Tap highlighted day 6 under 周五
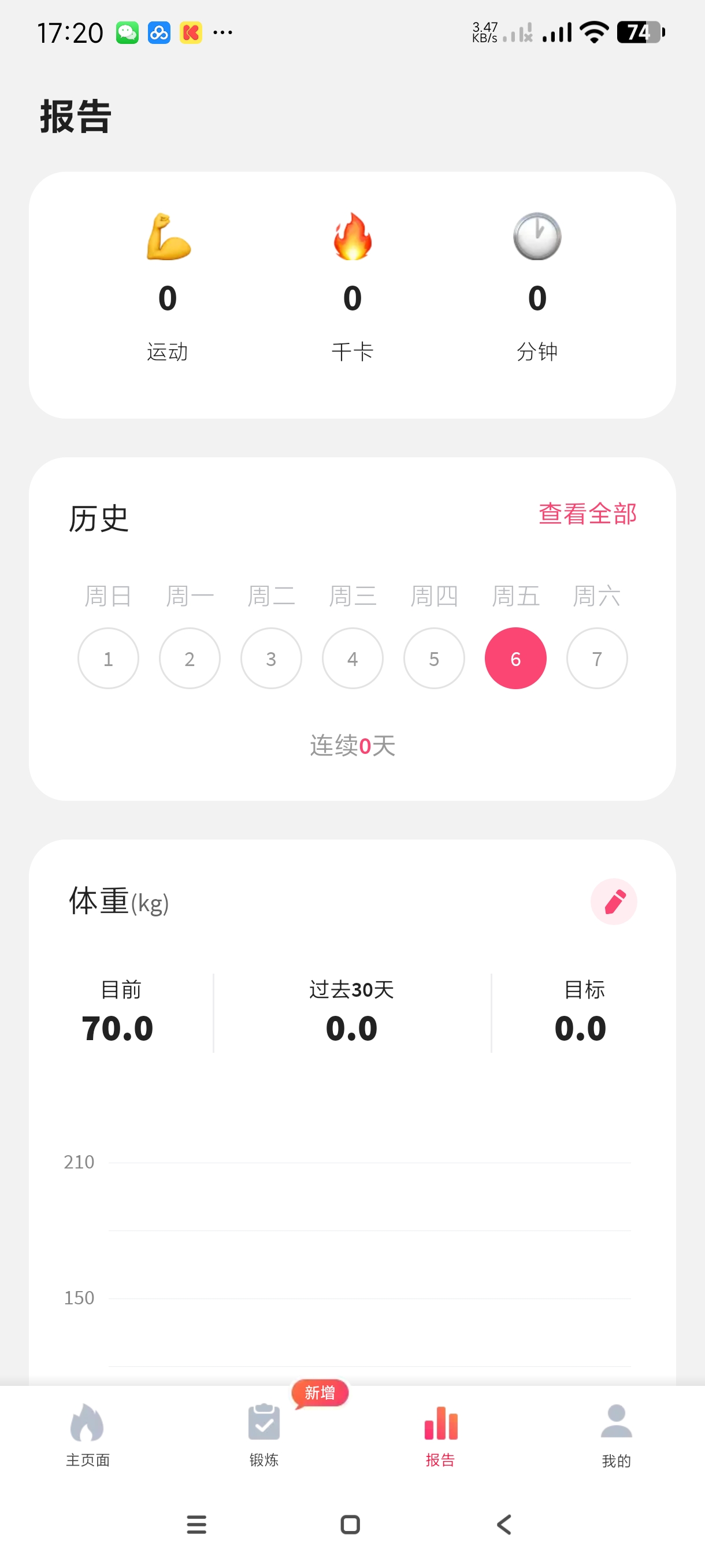This screenshot has height=1568, width=705. click(x=516, y=658)
